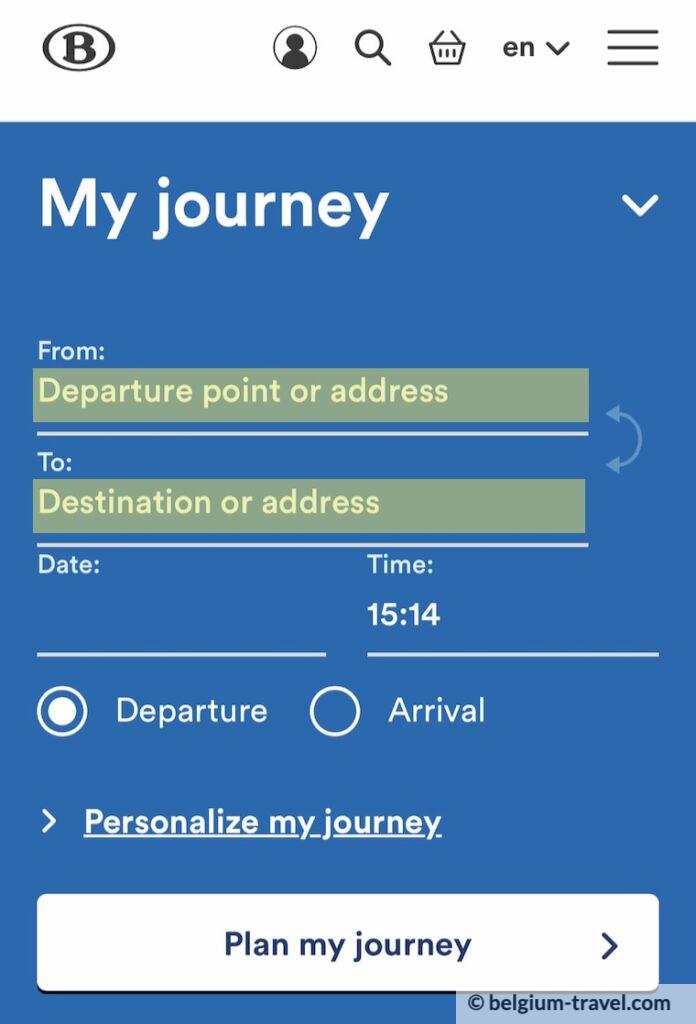Go to homepage via B logo
The height and width of the screenshot is (1024, 696).
[x=78, y=47]
